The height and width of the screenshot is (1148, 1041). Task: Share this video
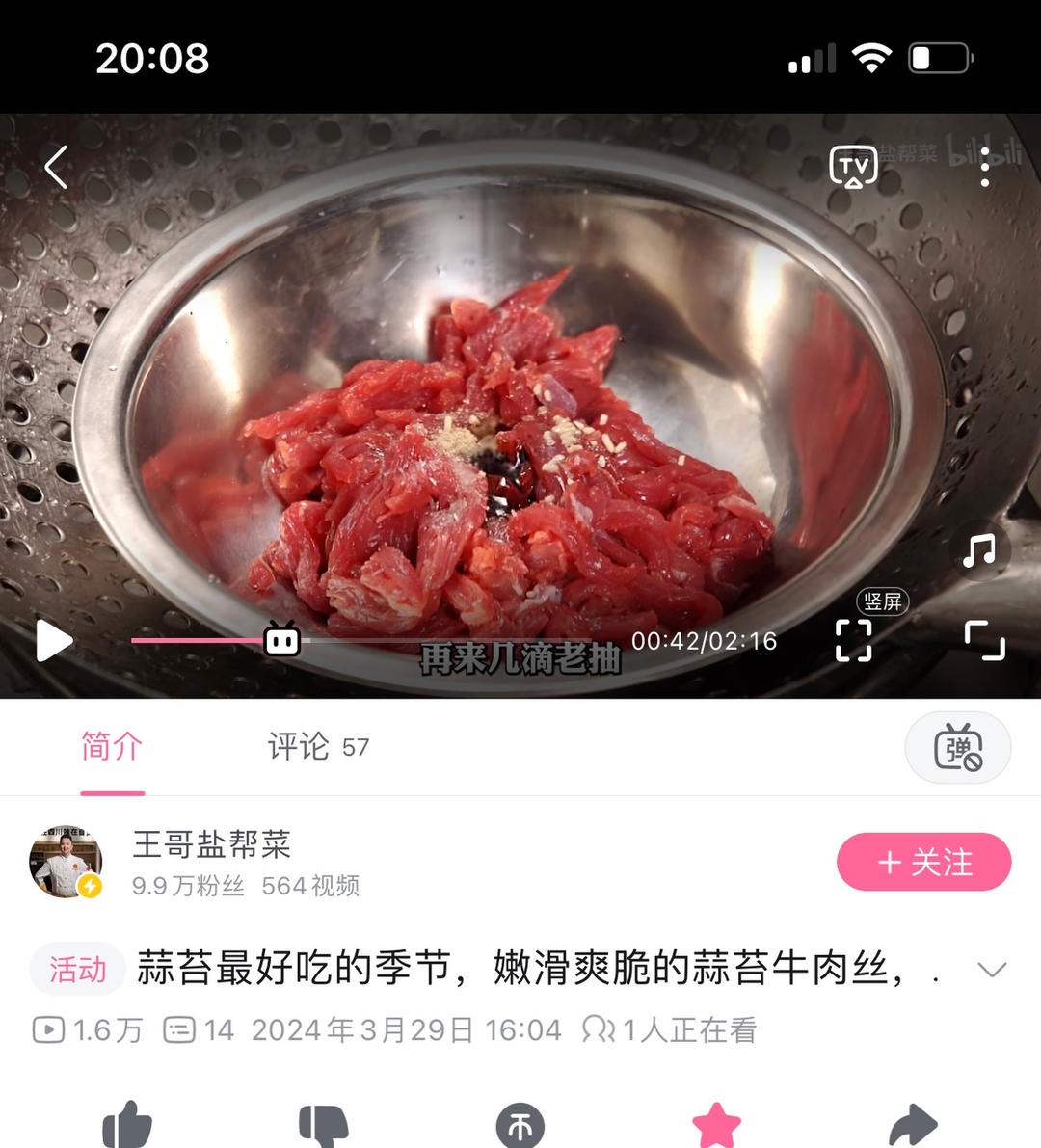pyautogui.click(x=912, y=1125)
